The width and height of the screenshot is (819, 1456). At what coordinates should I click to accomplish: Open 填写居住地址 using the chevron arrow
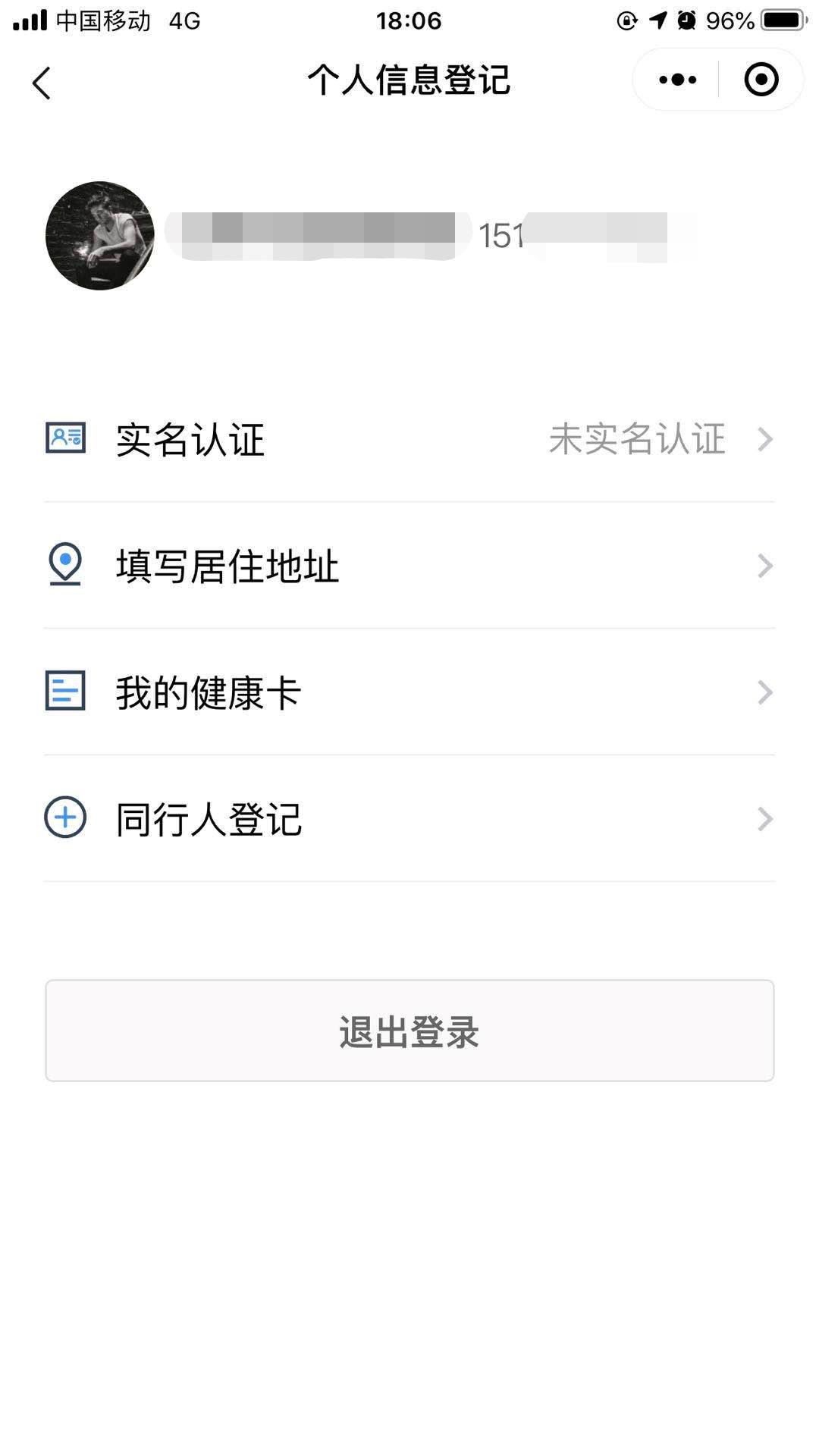764,565
